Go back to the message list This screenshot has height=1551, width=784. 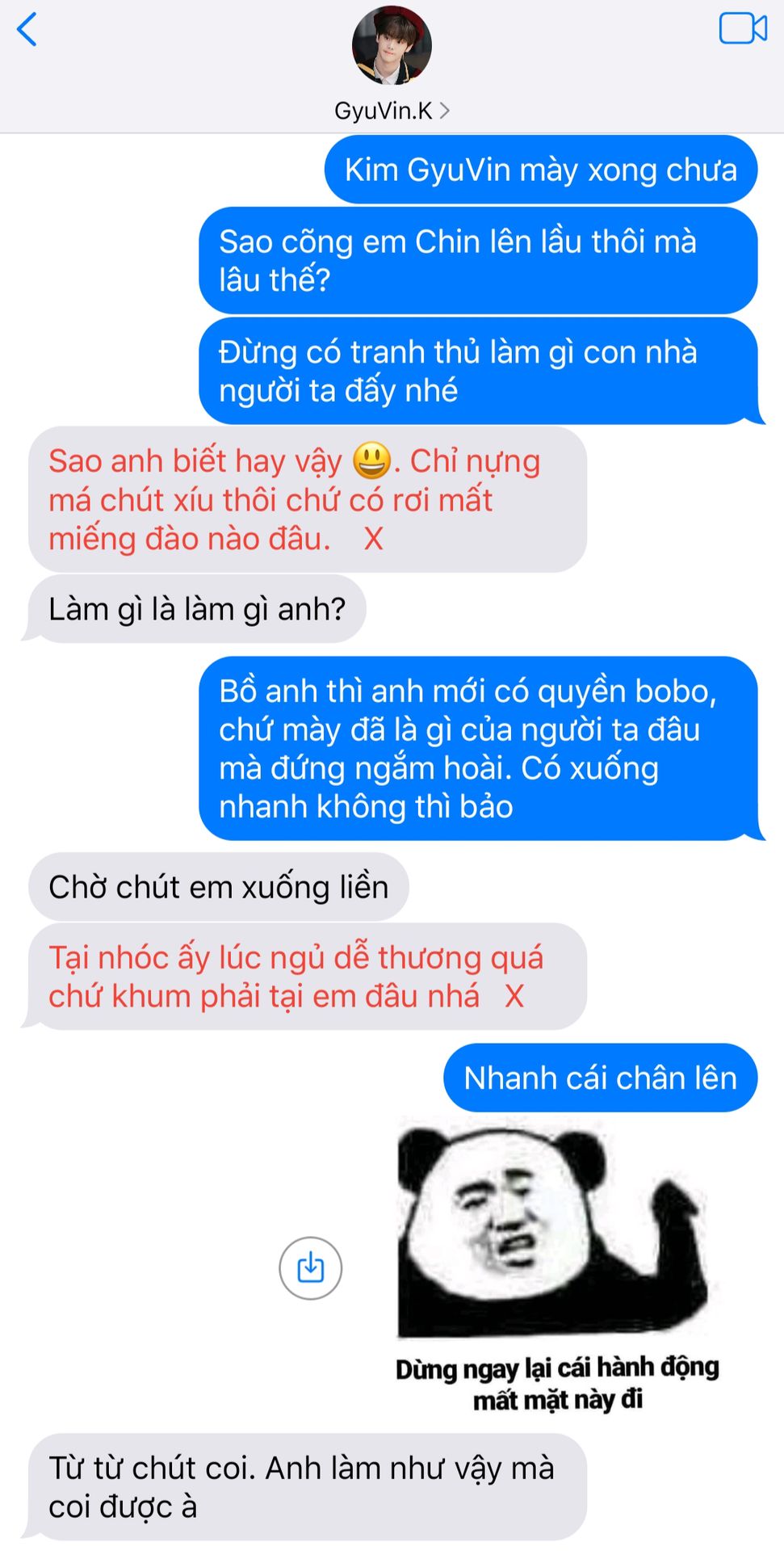coord(27,30)
